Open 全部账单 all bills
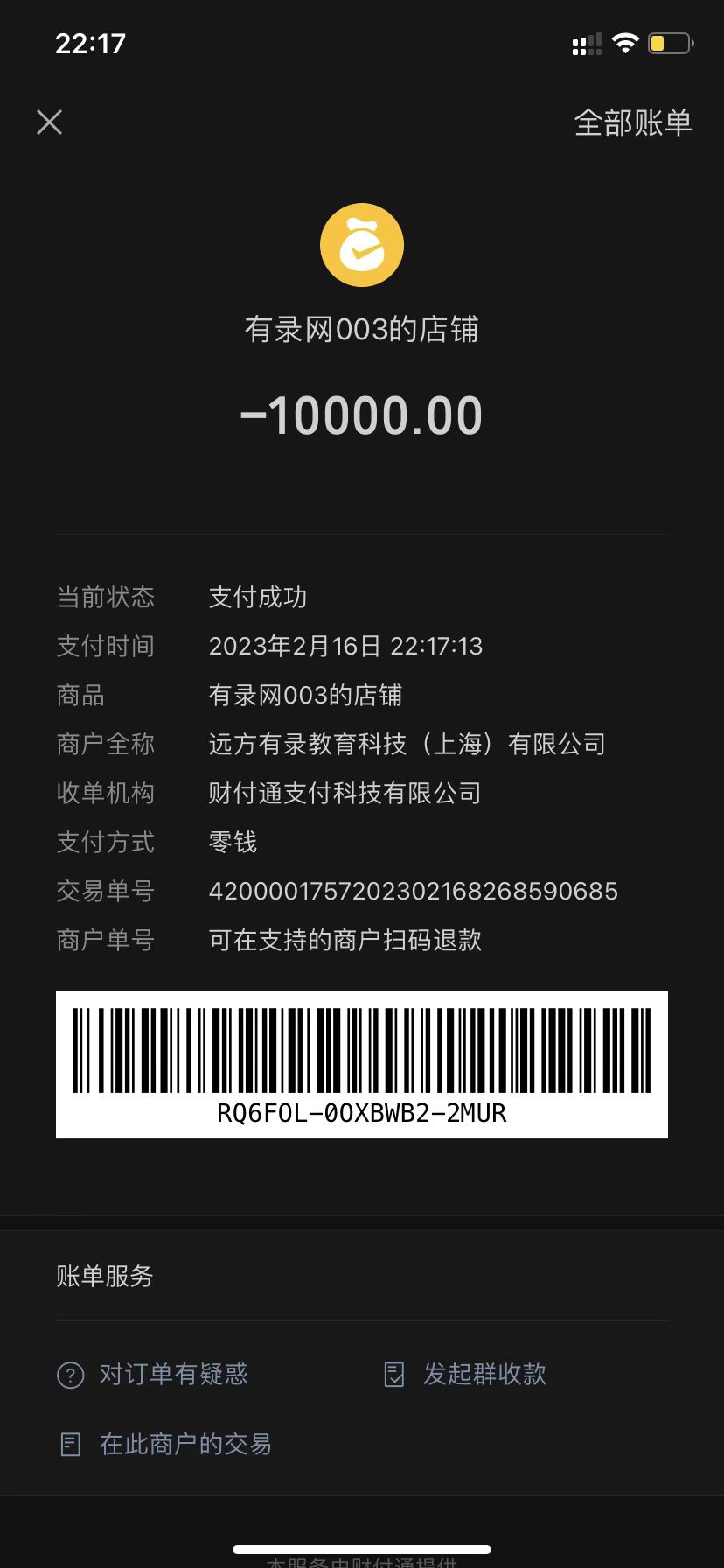This screenshot has height=1568, width=724. 632,123
